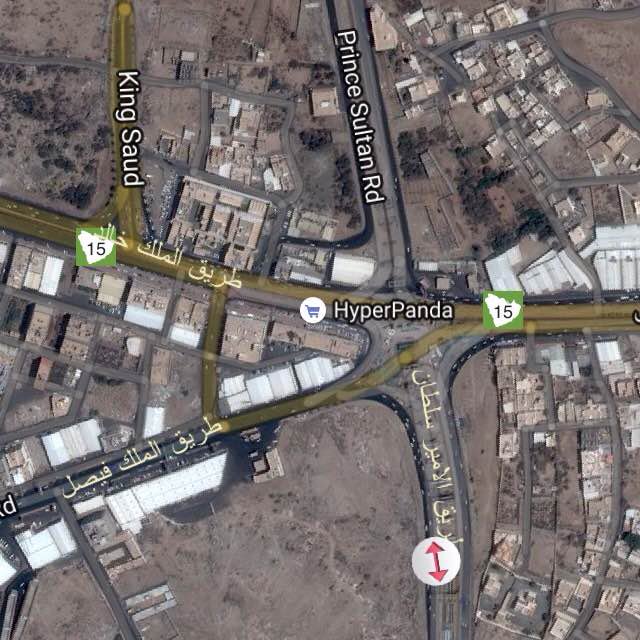Open the HyperPanda shopping place marker
Image resolution: width=640 pixels, height=640 pixels.
313,310
